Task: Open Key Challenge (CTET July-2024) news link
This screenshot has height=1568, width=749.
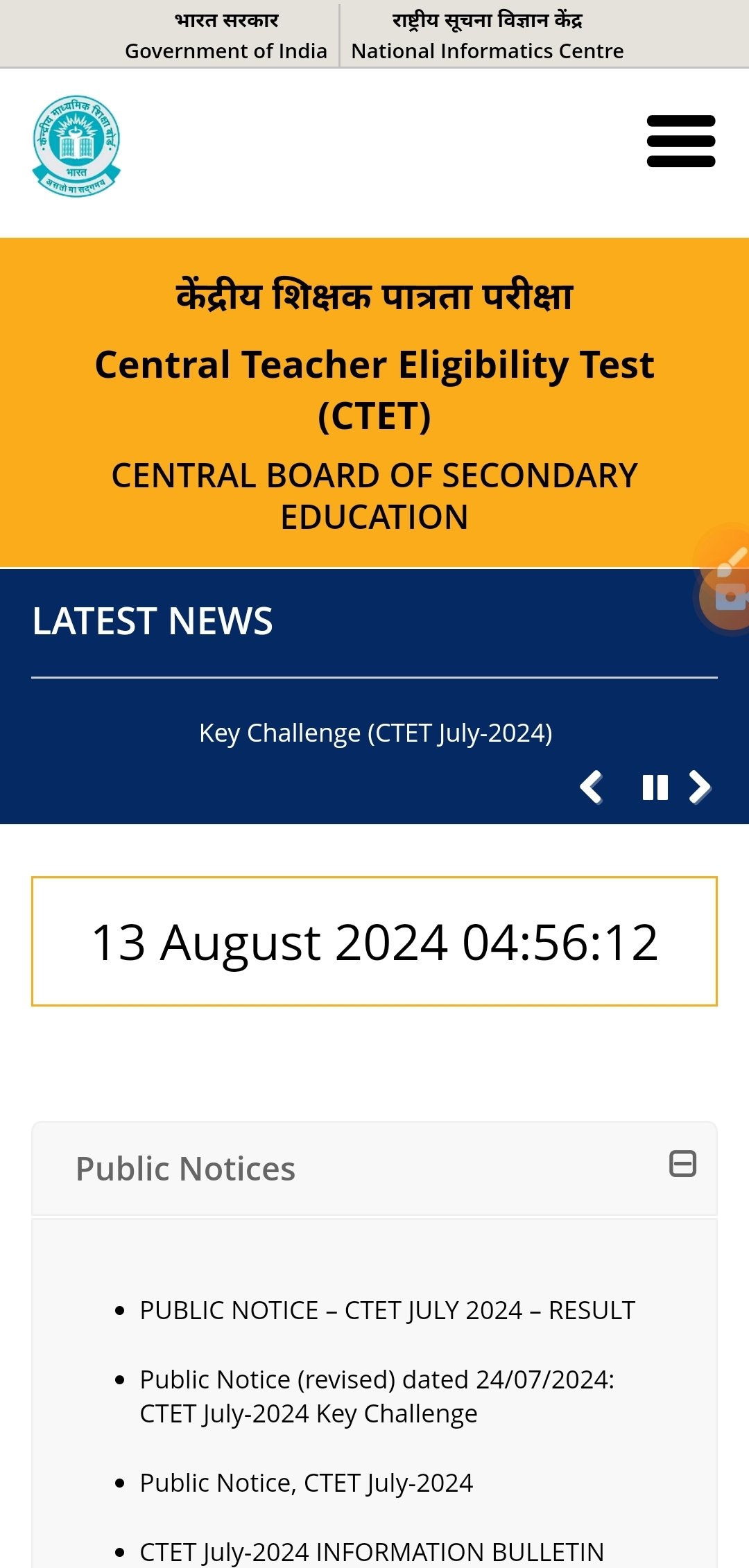Action: [375, 733]
